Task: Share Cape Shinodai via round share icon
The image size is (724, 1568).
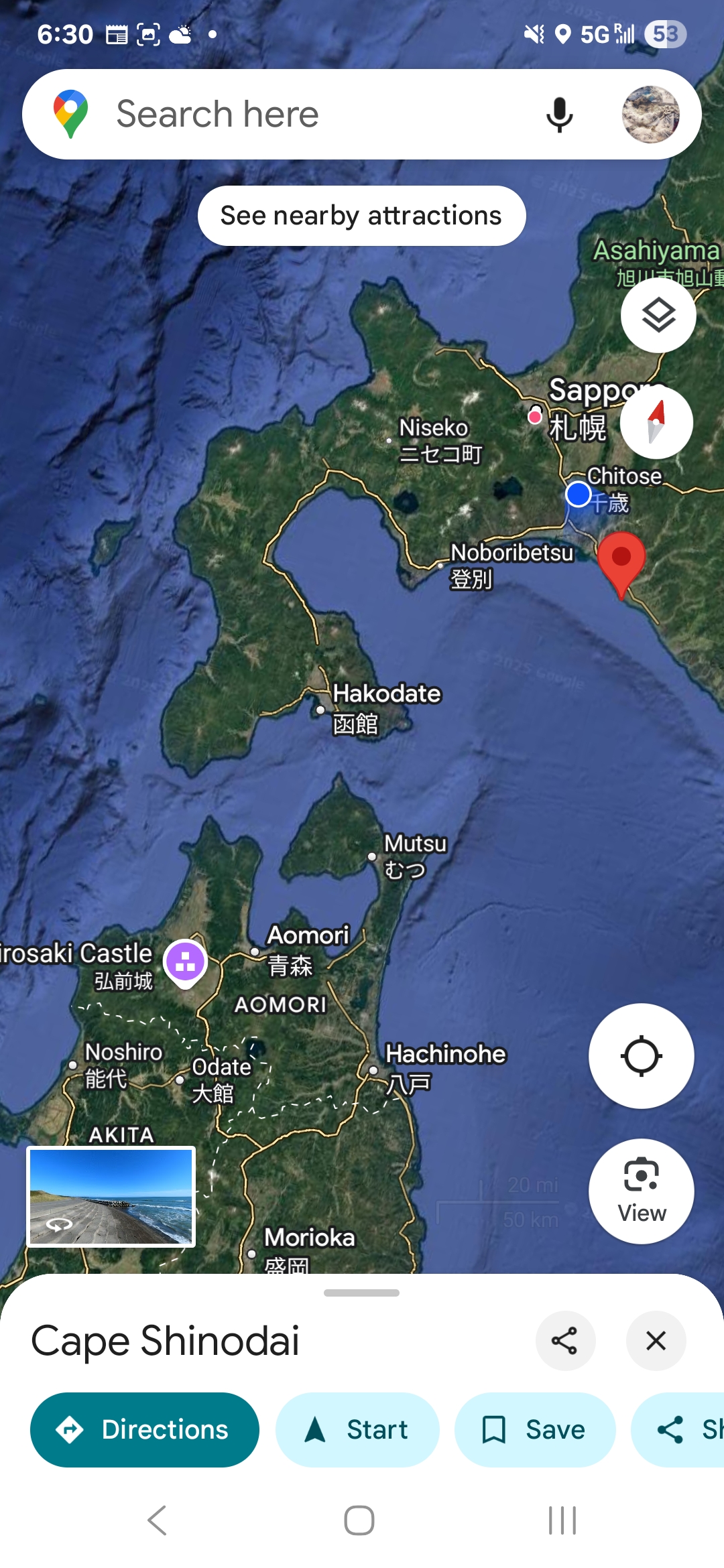Action: pos(564,1341)
